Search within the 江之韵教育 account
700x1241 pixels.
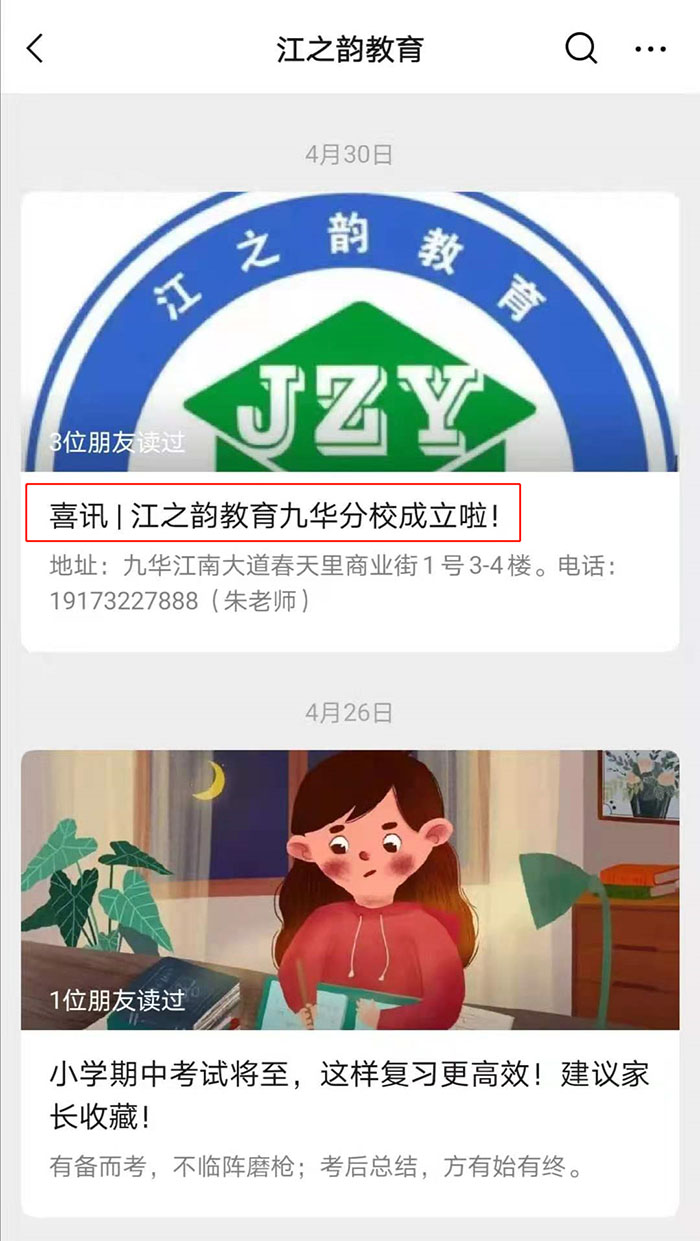pyautogui.click(x=581, y=48)
